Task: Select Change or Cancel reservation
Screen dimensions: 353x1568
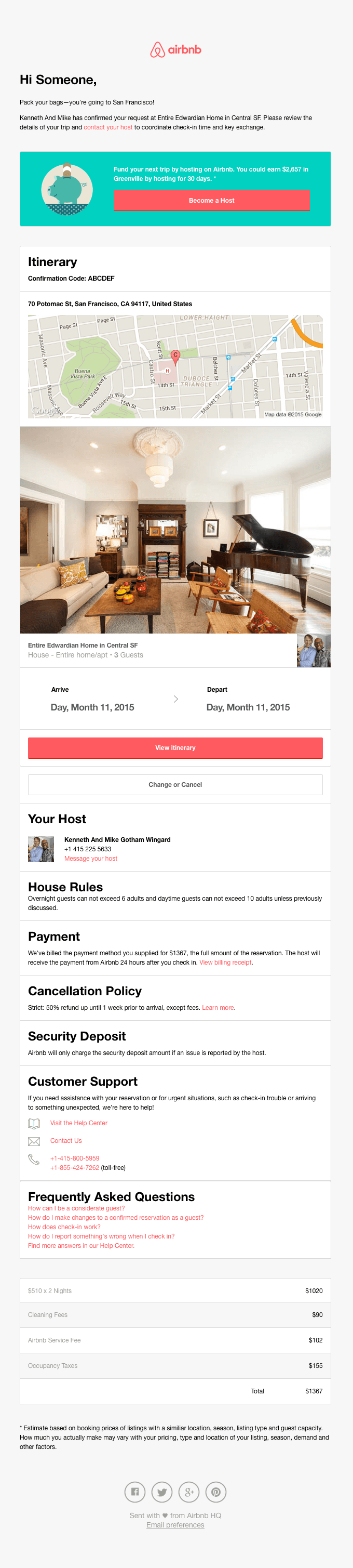Action: click(175, 785)
